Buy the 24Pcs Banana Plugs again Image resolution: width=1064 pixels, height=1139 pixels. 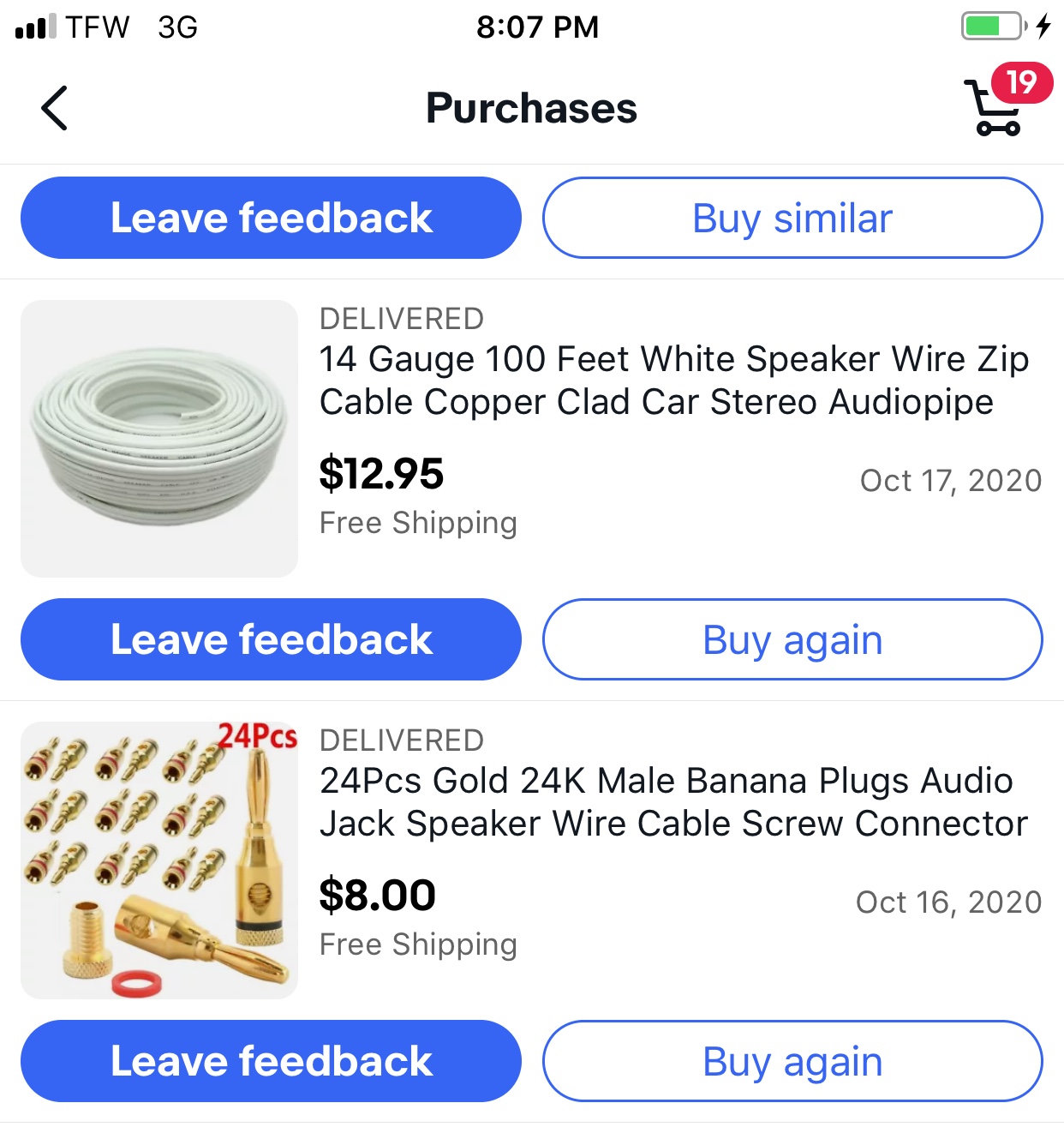[792, 1061]
